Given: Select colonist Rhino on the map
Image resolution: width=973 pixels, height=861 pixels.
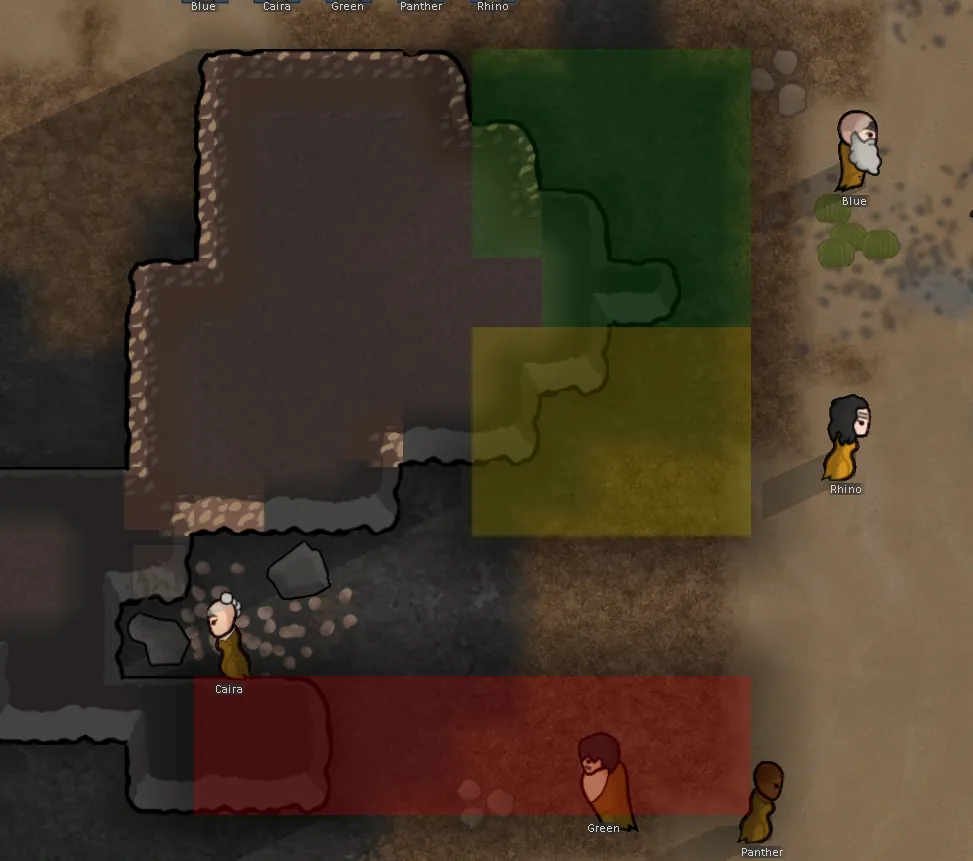Looking at the screenshot, I should tap(847, 438).
